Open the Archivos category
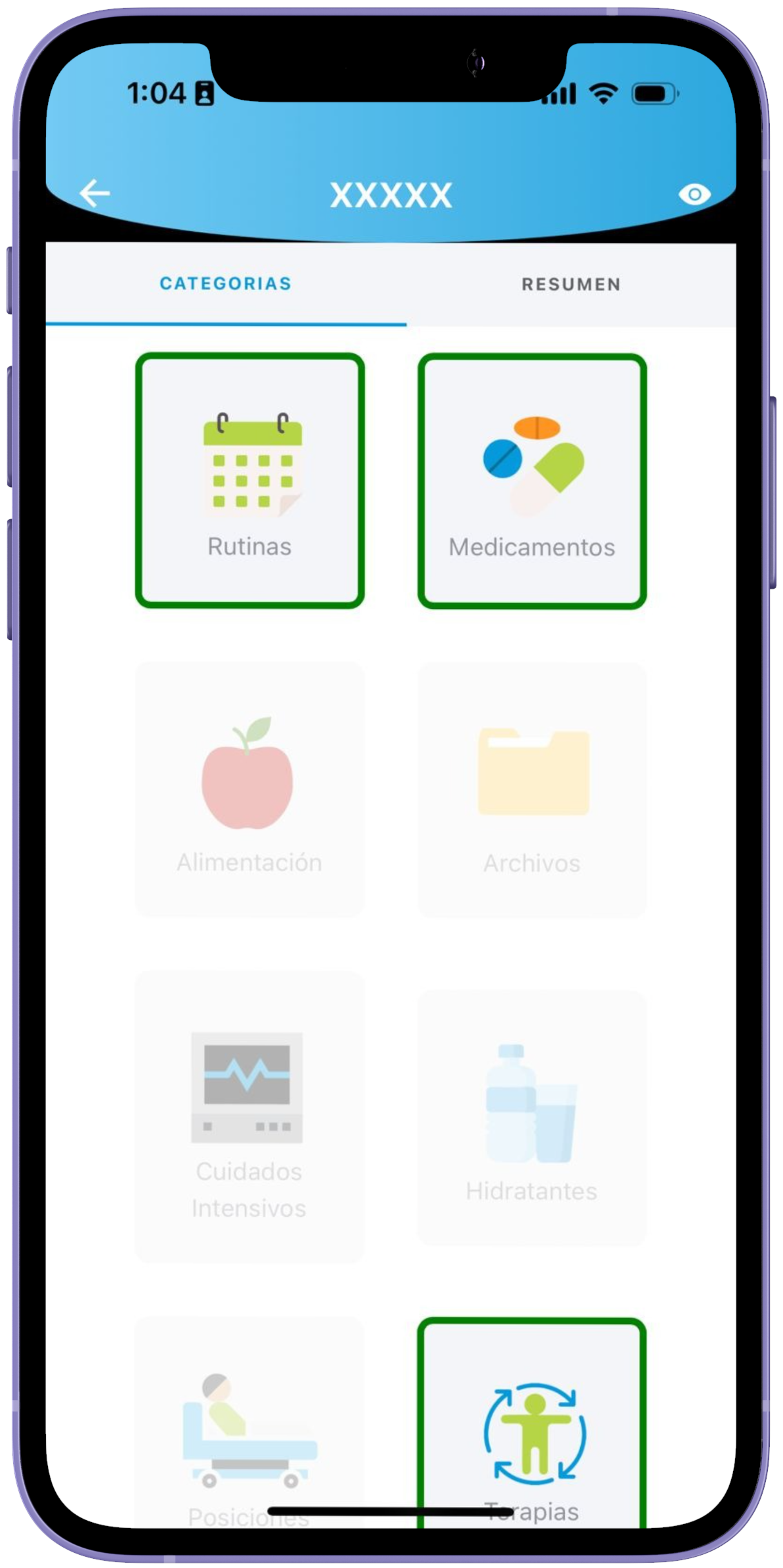Viewport: 783px width, 1568px height. pos(532,790)
